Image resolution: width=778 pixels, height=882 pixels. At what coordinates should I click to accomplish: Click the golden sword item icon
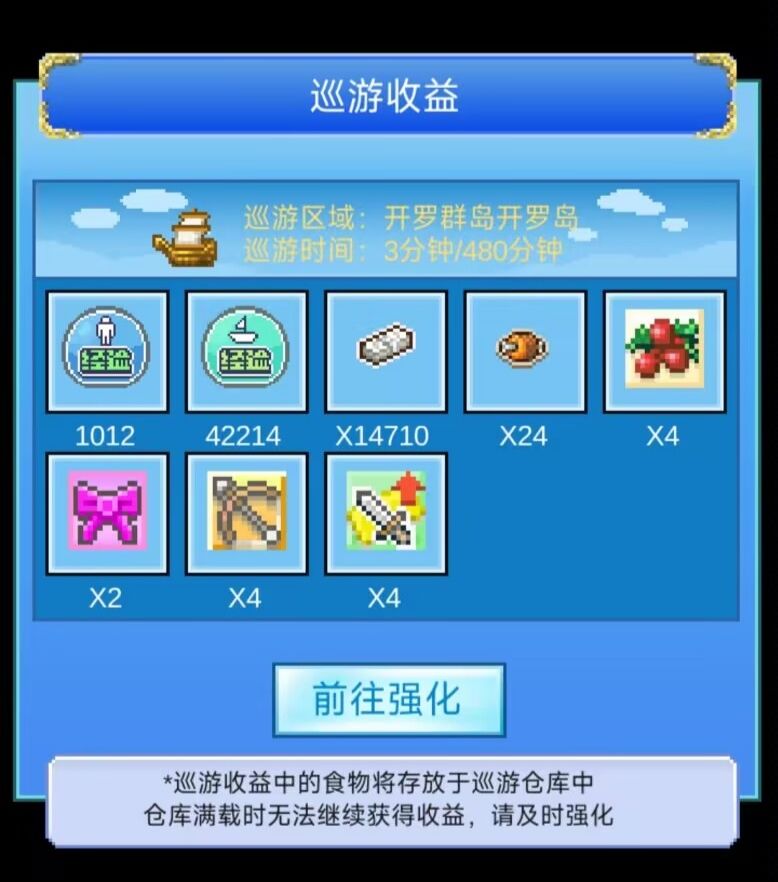click(386, 514)
